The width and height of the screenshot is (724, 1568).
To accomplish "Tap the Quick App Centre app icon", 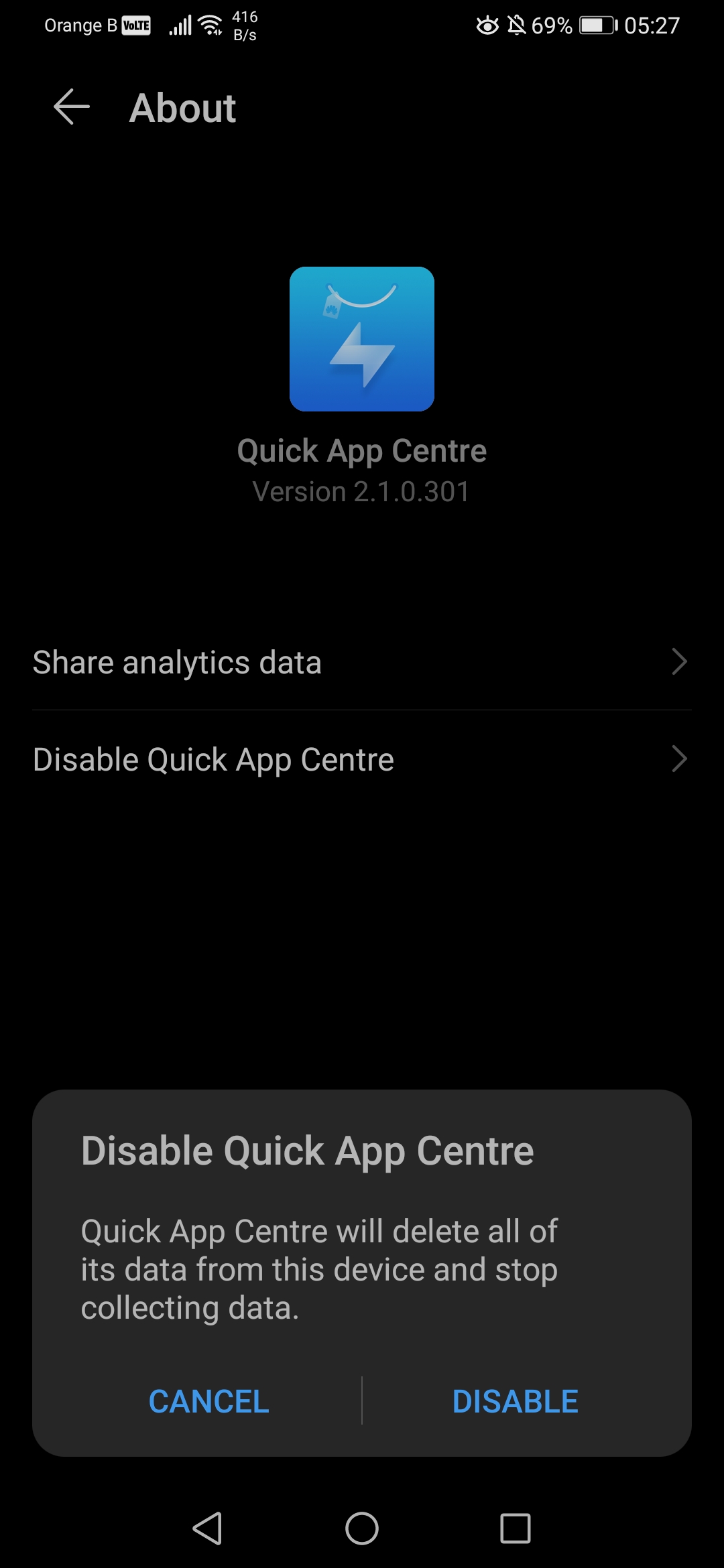I will tap(362, 339).
